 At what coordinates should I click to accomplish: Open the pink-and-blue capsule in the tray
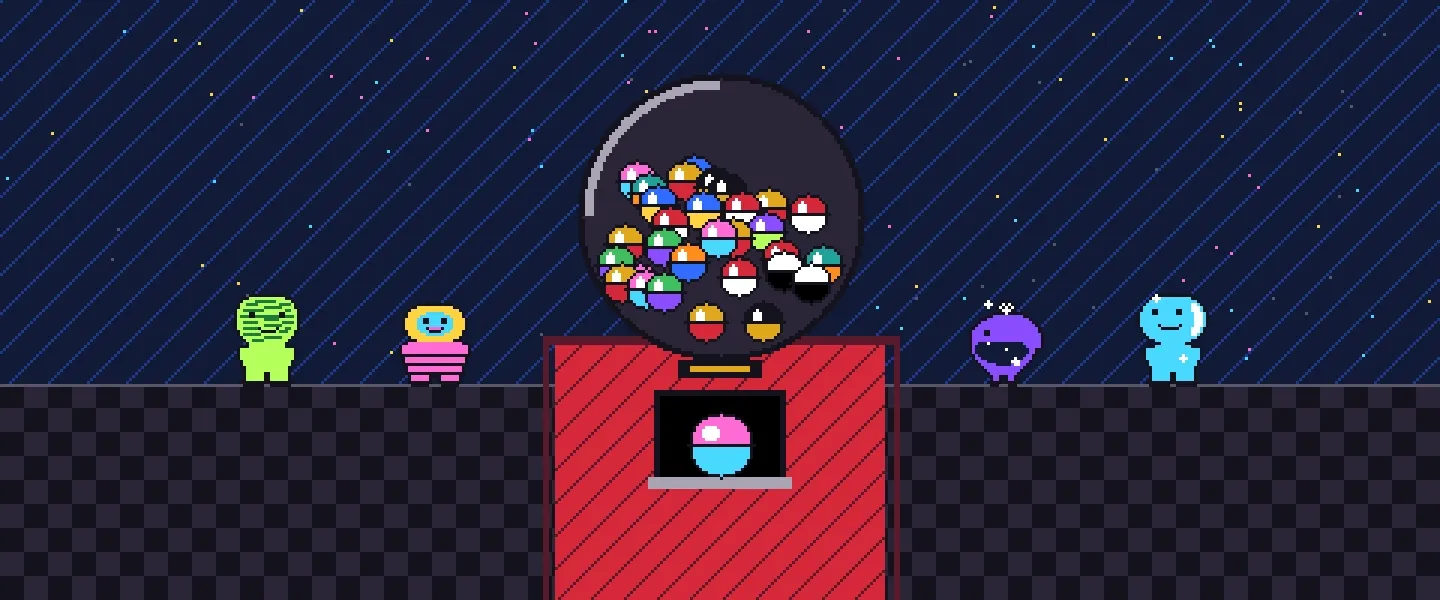tap(721, 446)
